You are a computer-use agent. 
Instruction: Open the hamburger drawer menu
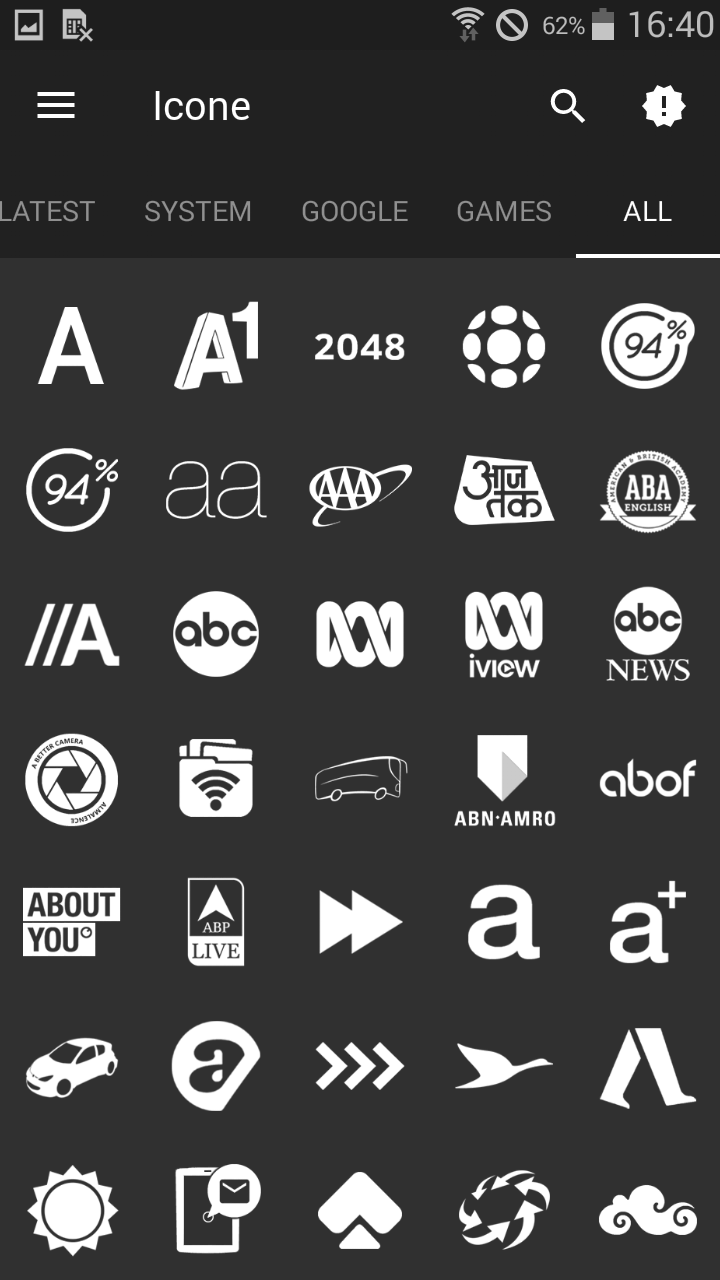click(x=56, y=106)
